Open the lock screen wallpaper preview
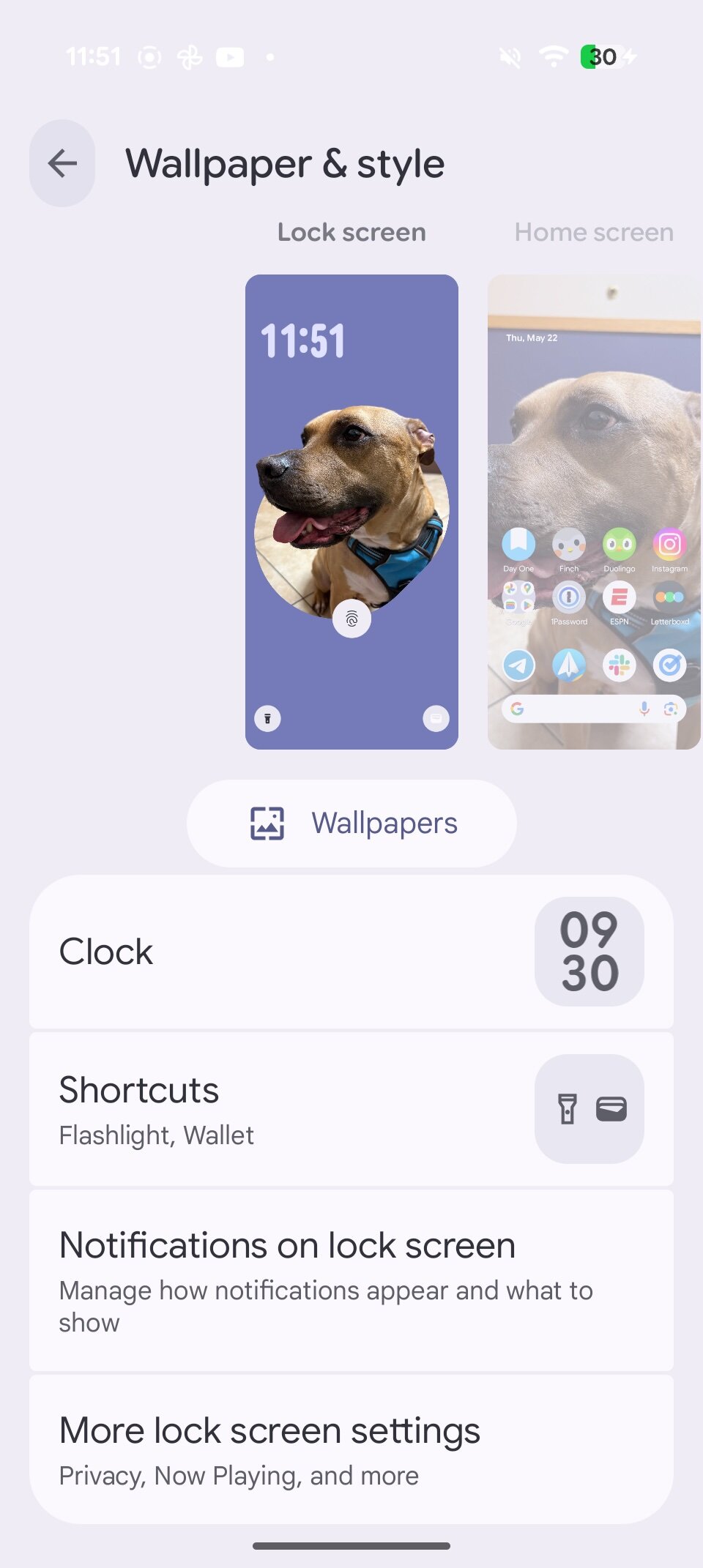This screenshot has width=703, height=1568. coord(351,512)
